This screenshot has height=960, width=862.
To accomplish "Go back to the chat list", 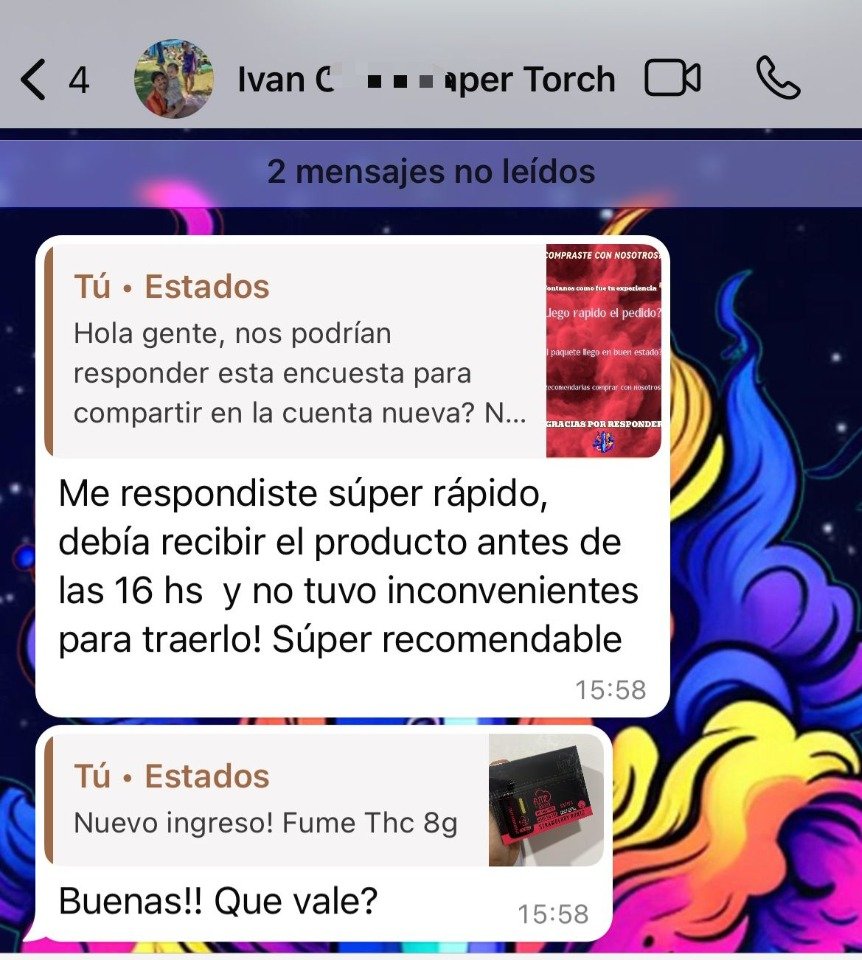I will (x=35, y=79).
